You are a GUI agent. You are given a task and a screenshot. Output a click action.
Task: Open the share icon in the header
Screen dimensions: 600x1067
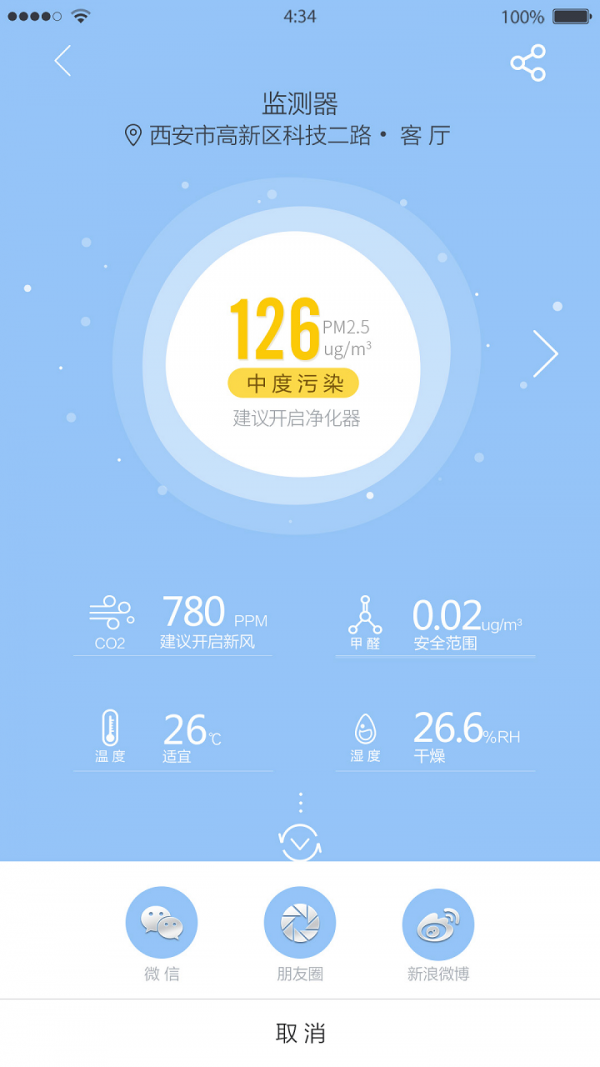click(528, 63)
